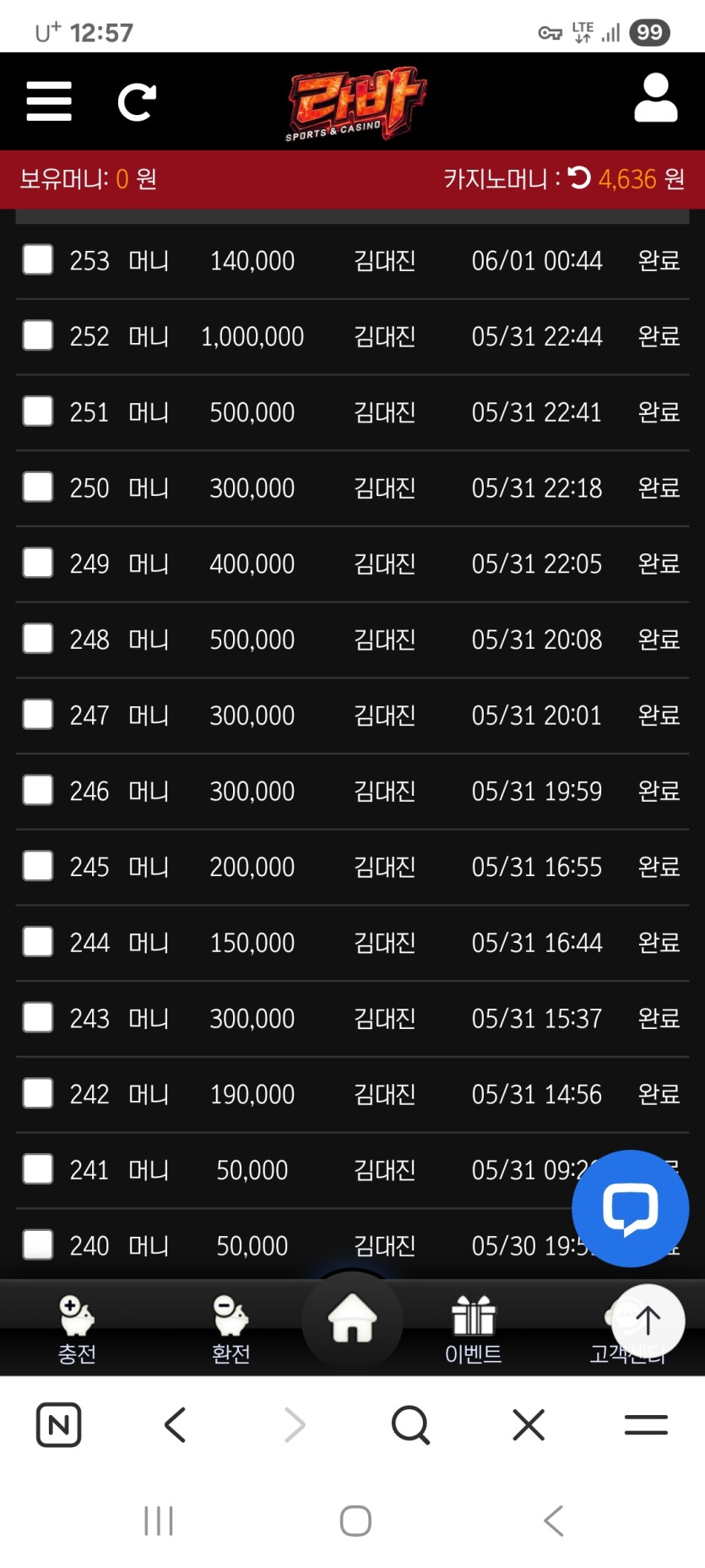The image size is (705, 1568).
Task: Refresh the casino money balance
Action: (x=579, y=177)
